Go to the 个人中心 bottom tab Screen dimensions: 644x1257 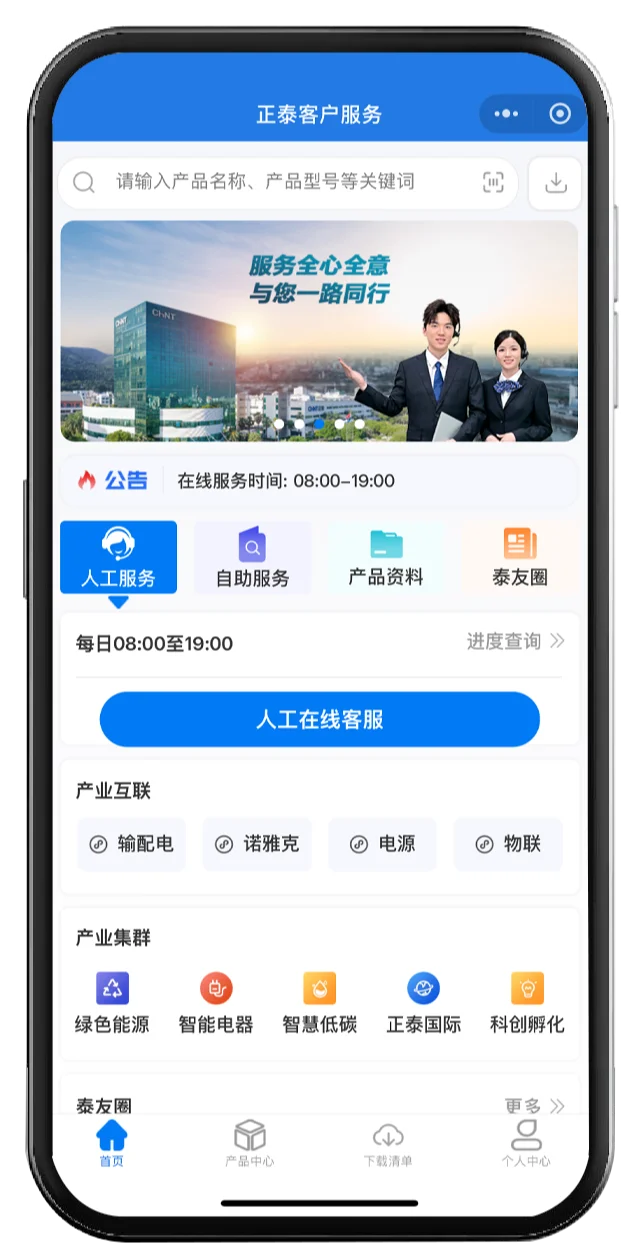click(526, 1143)
